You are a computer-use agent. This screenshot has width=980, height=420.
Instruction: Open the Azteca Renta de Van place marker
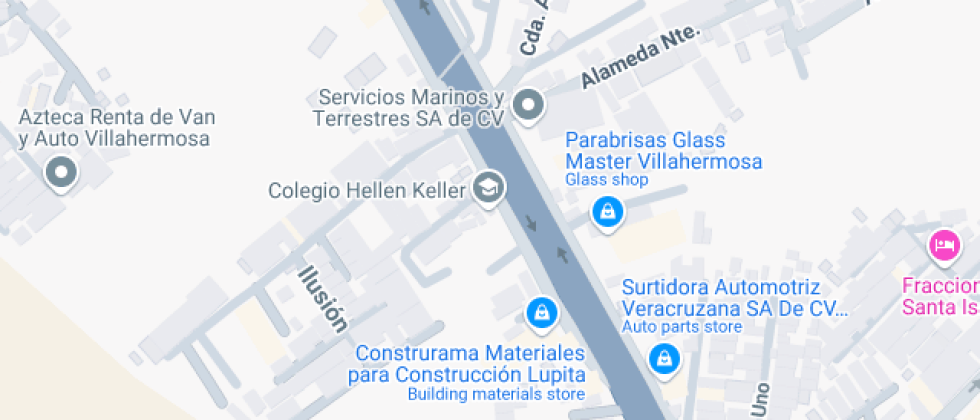coord(62,173)
